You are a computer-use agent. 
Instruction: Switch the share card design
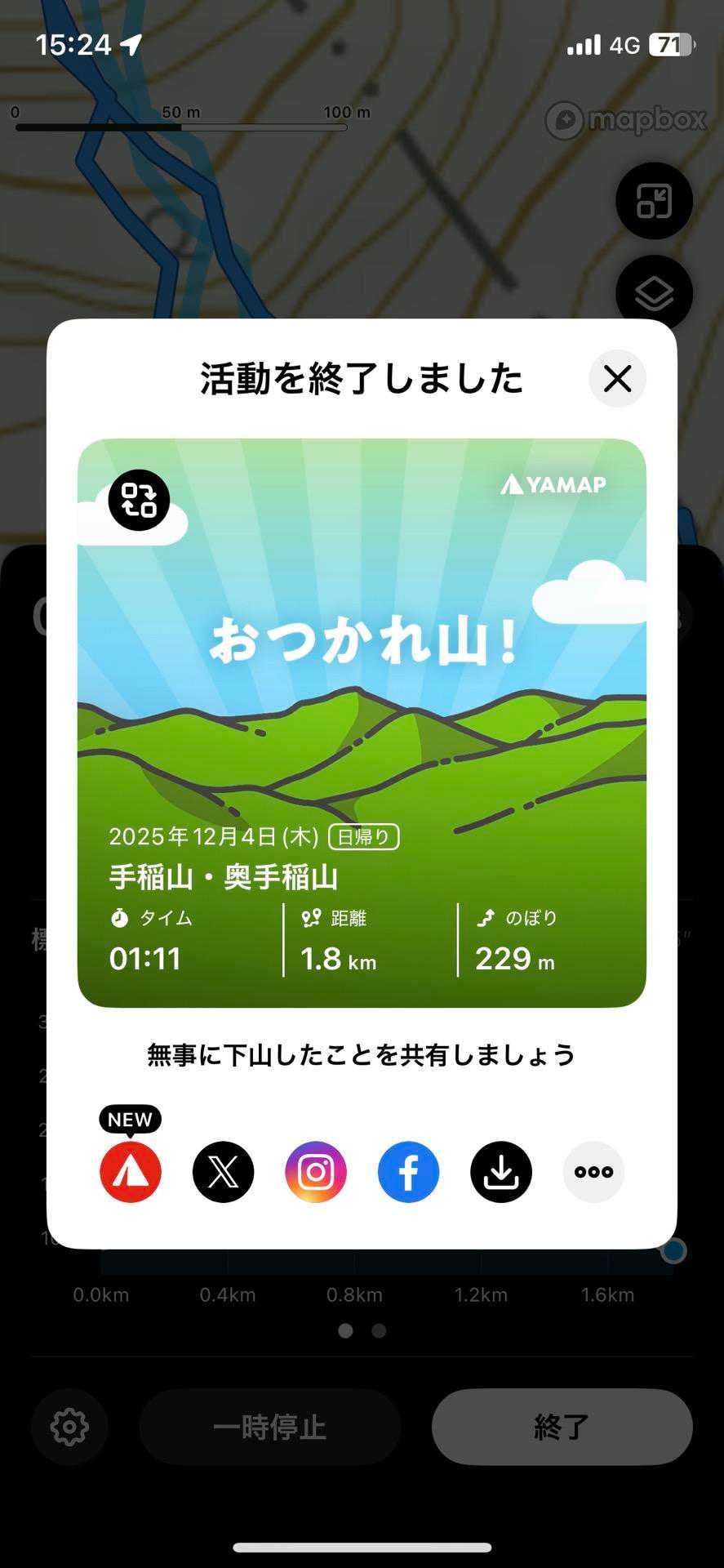pos(139,500)
